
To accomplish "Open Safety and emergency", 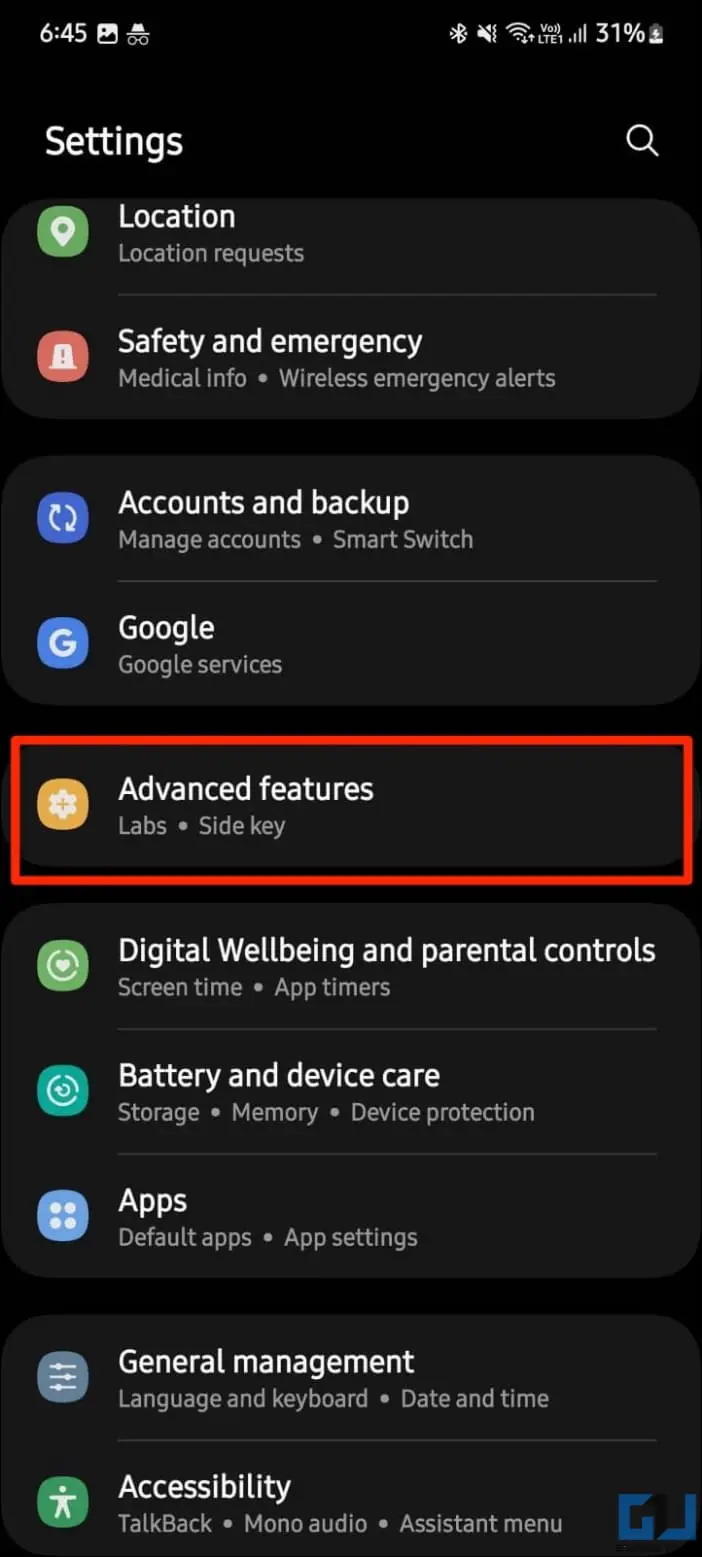I will 351,357.
